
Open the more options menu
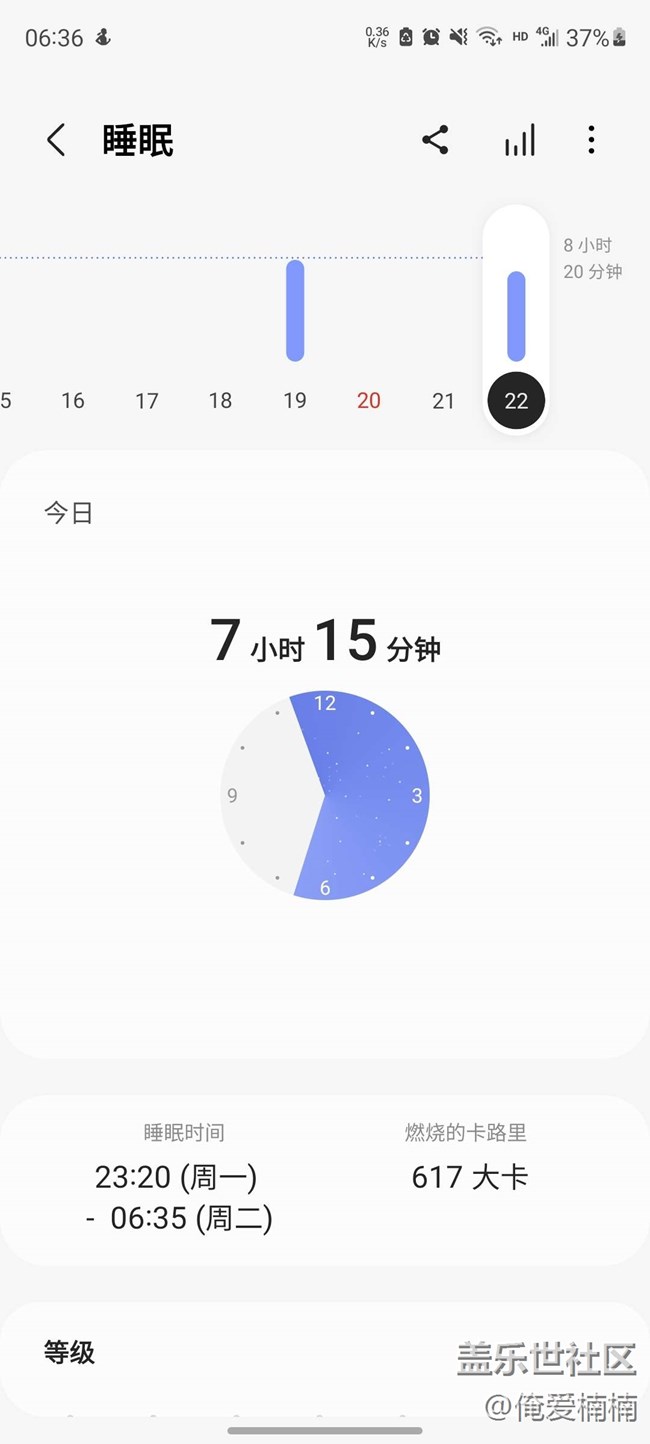(591, 140)
